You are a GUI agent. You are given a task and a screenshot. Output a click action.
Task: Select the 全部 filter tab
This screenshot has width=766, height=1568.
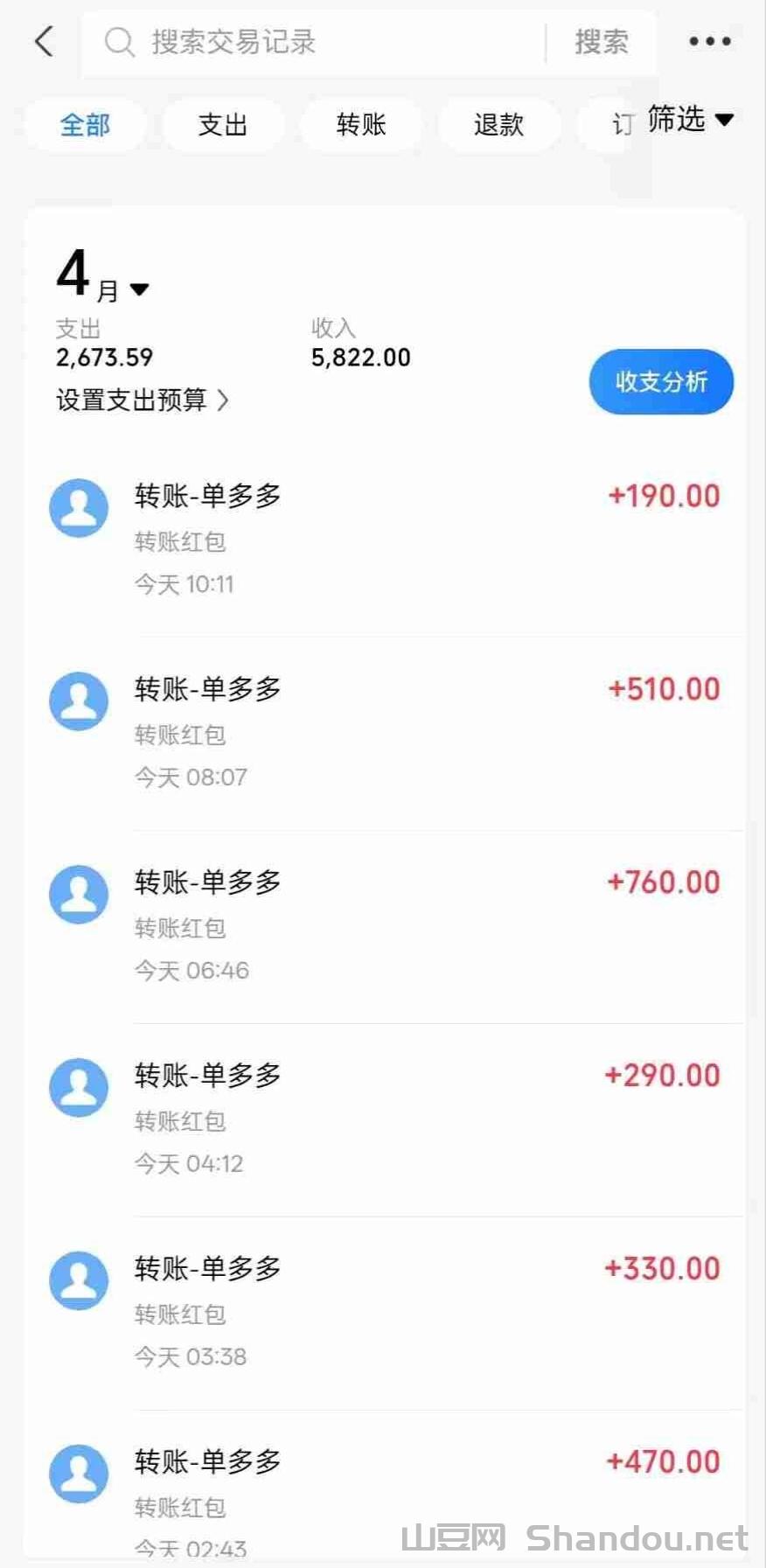(85, 125)
